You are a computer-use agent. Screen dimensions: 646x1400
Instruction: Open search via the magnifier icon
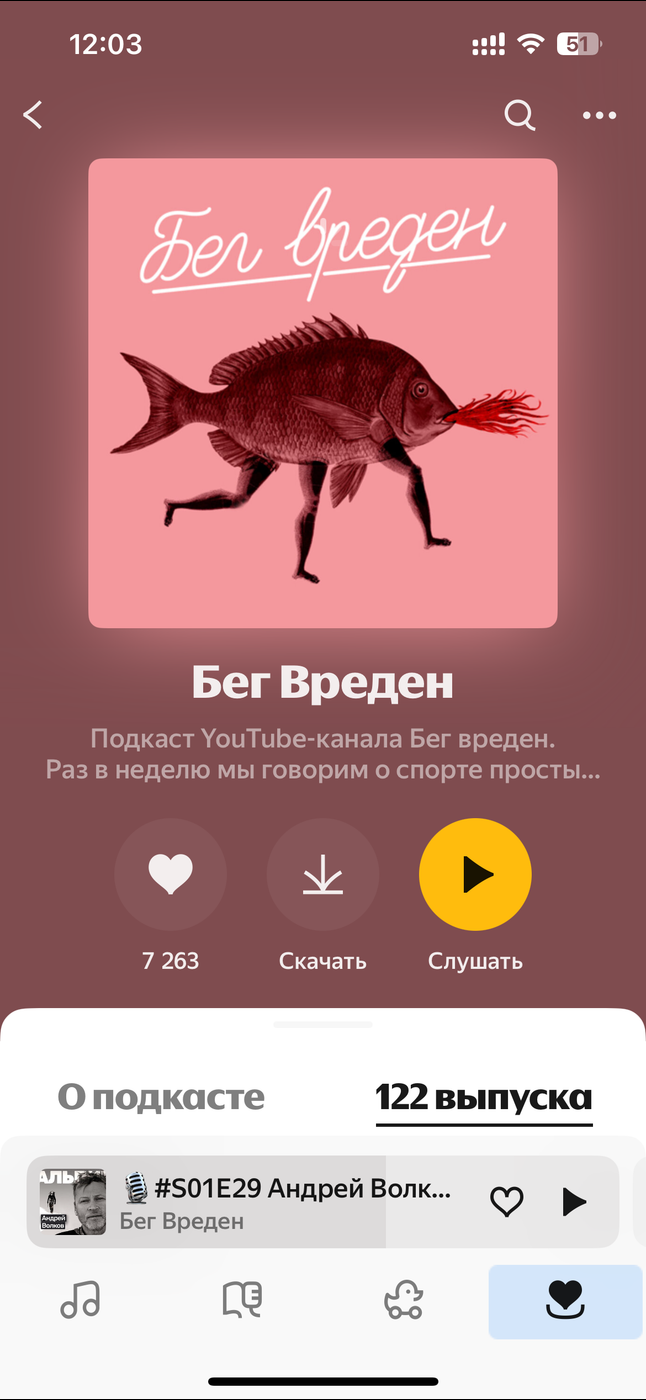[519, 115]
